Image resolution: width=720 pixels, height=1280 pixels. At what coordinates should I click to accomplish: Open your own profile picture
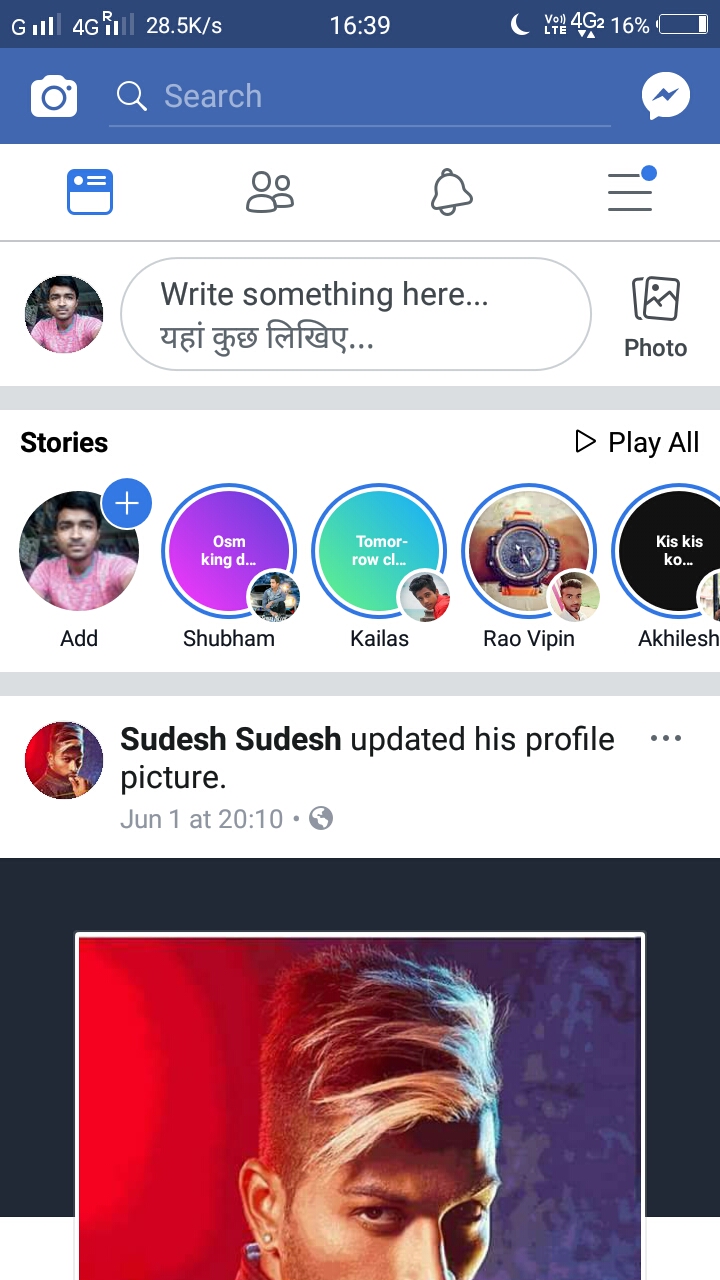click(64, 314)
